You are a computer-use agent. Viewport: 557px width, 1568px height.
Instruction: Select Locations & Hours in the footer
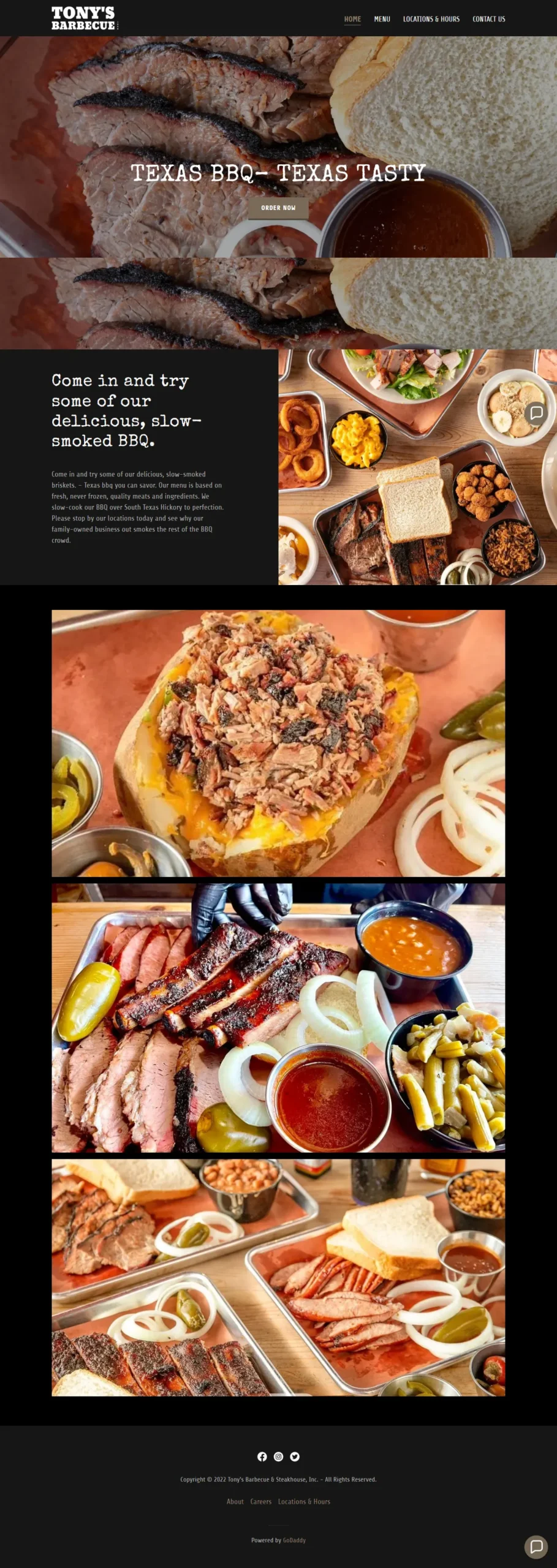click(x=304, y=1501)
